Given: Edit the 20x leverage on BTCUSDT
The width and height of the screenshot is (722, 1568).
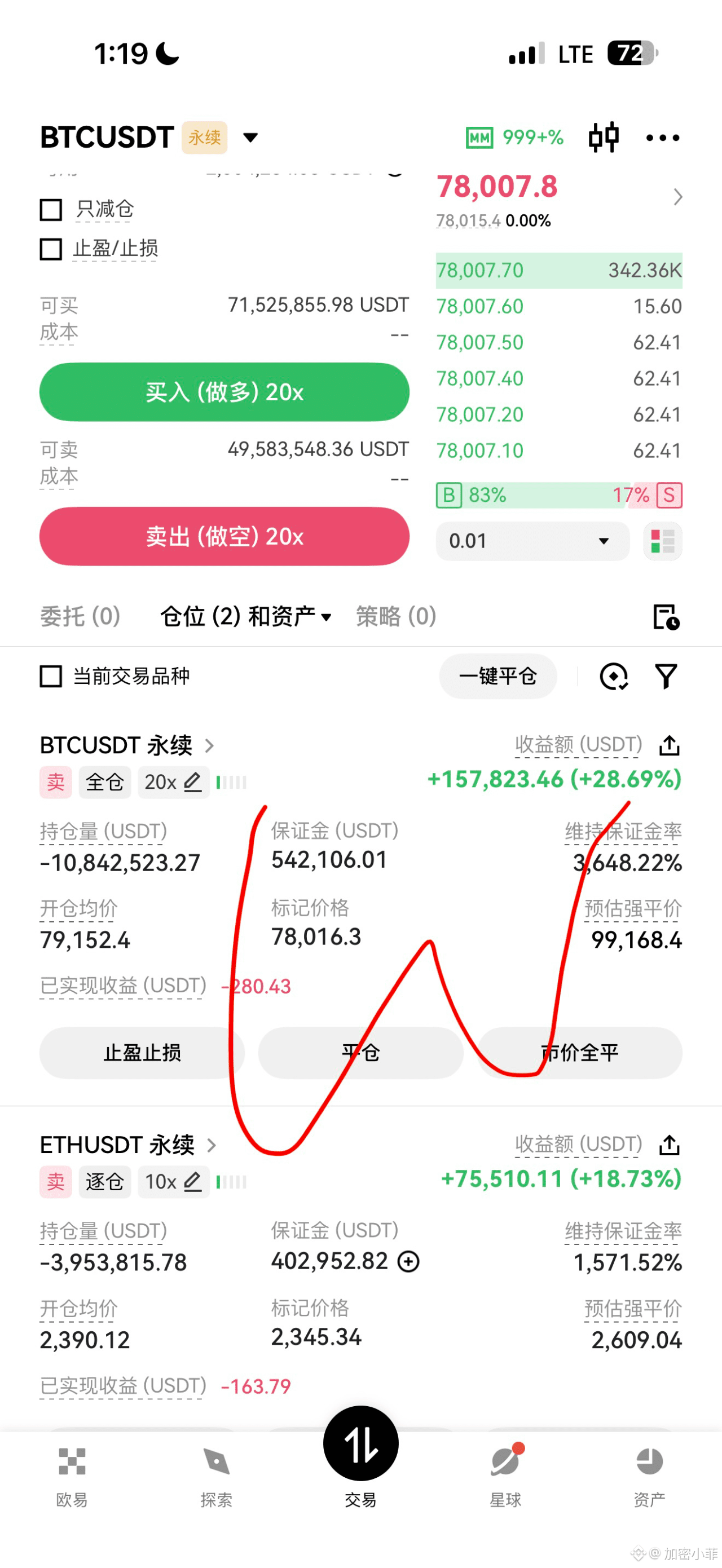Looking at the screenshot, I should (174, 781).
